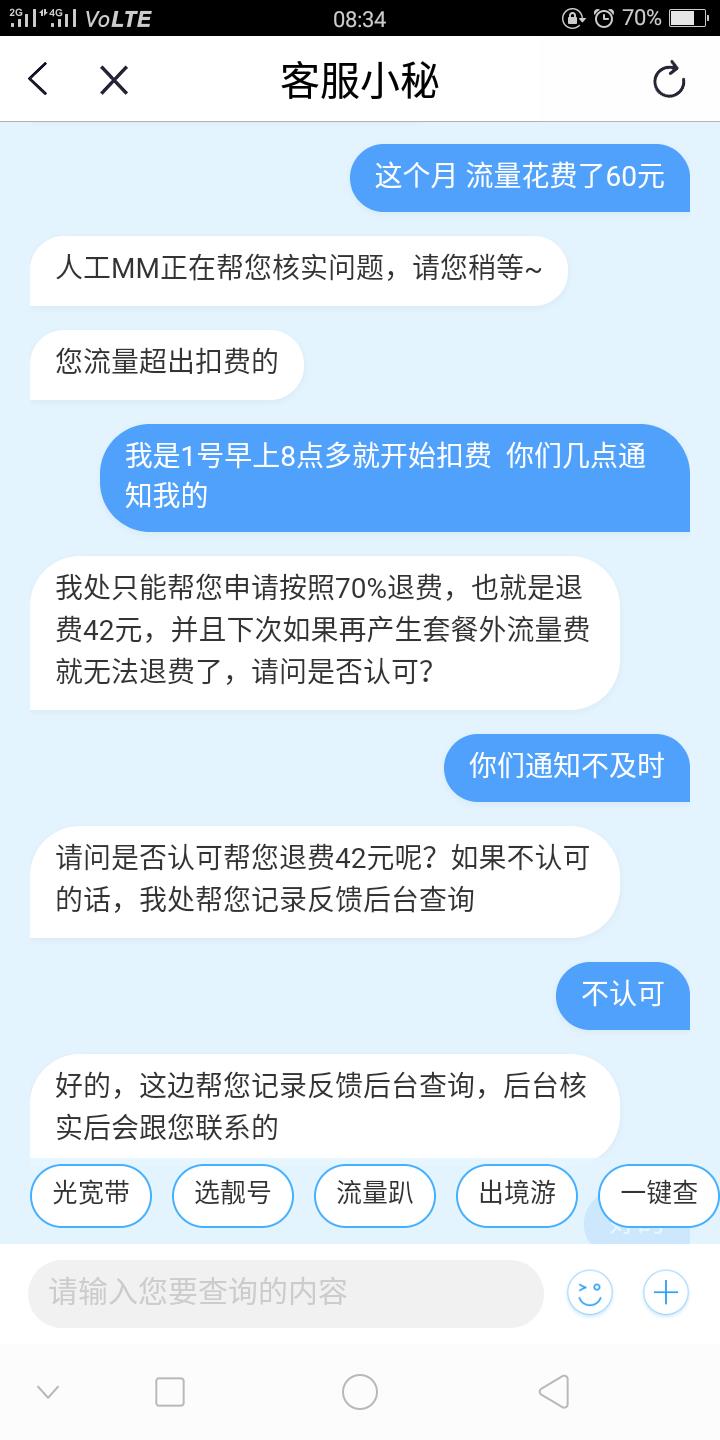Select the 光宽带 quick chip
Image resolution: width=720 pixels, height=1440 pixels.
click(91, 1194)
